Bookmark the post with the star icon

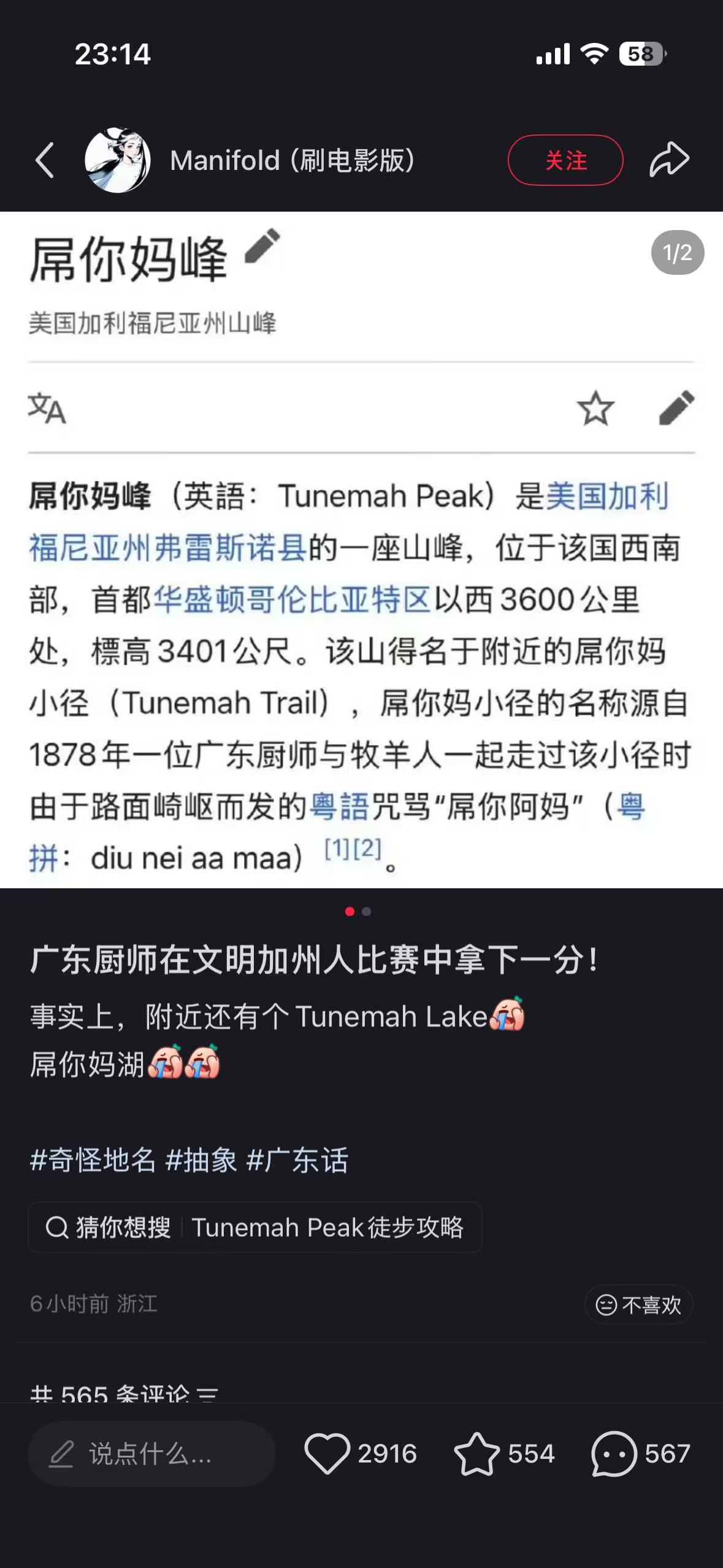click(x=476, y=1453)
